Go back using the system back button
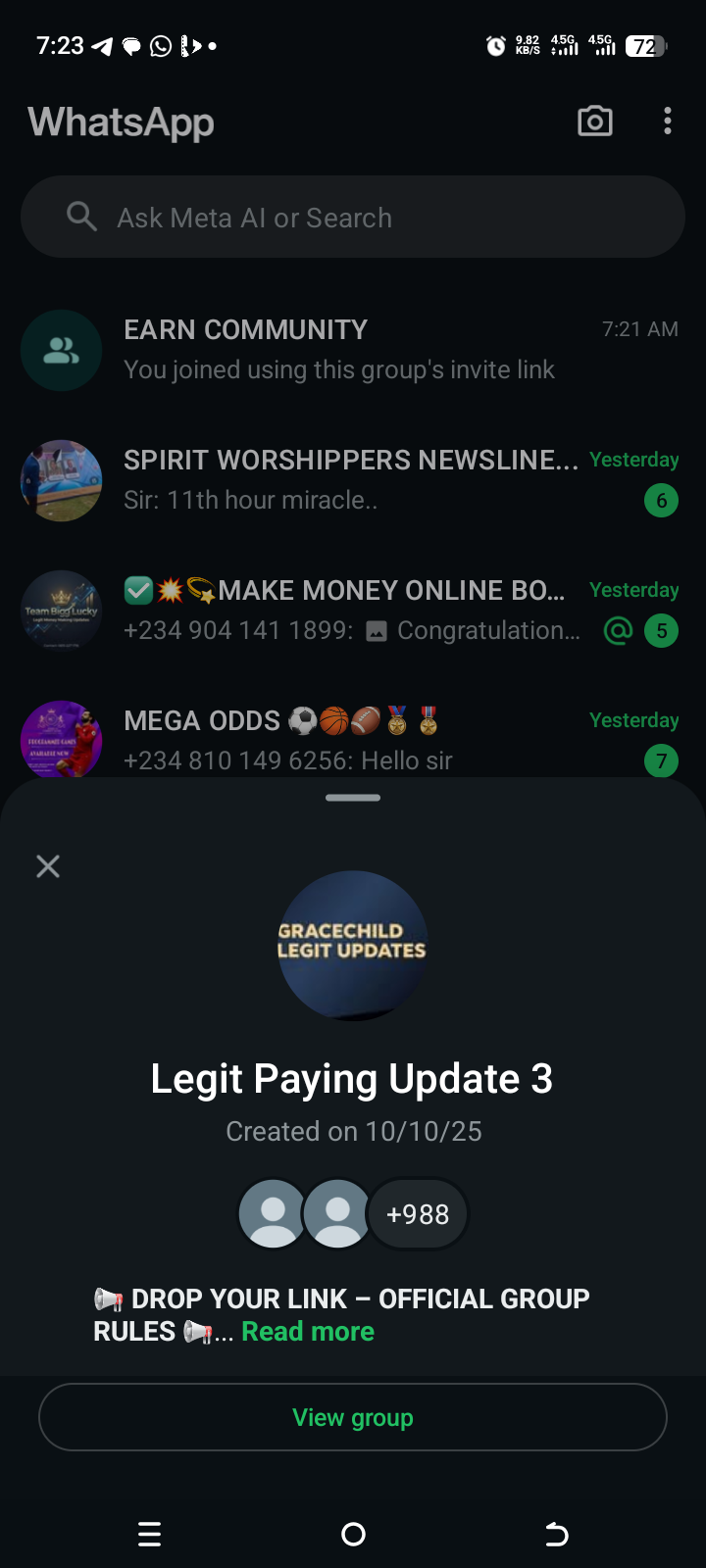This screenshot has height=1568, width=706. [x=556, y=1534]
